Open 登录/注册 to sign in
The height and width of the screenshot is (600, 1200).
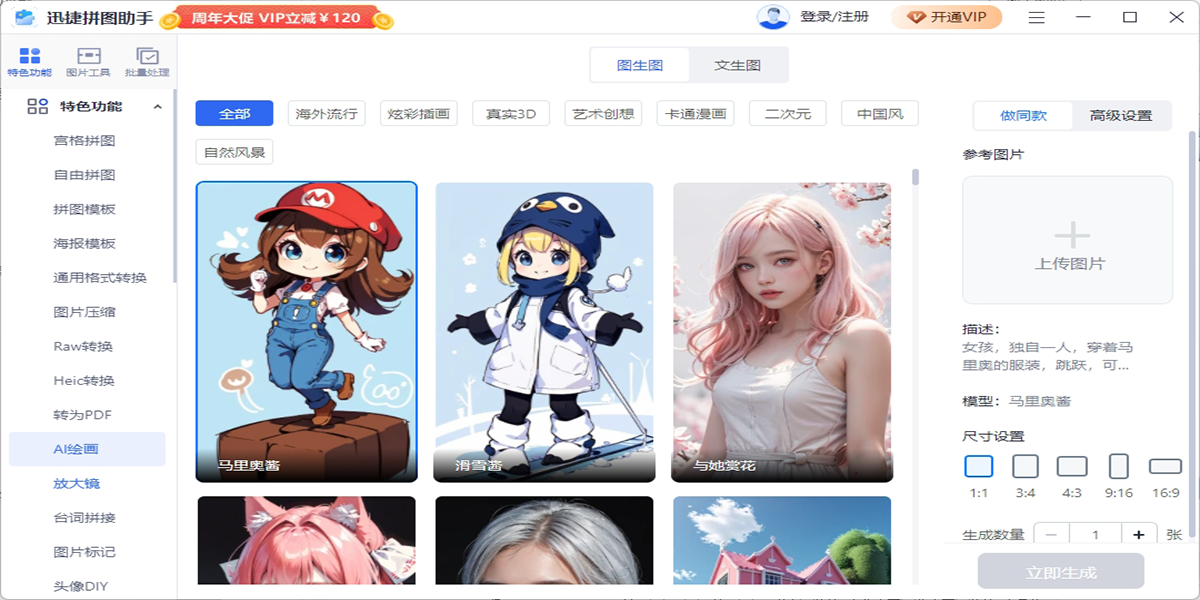[834, 17]
